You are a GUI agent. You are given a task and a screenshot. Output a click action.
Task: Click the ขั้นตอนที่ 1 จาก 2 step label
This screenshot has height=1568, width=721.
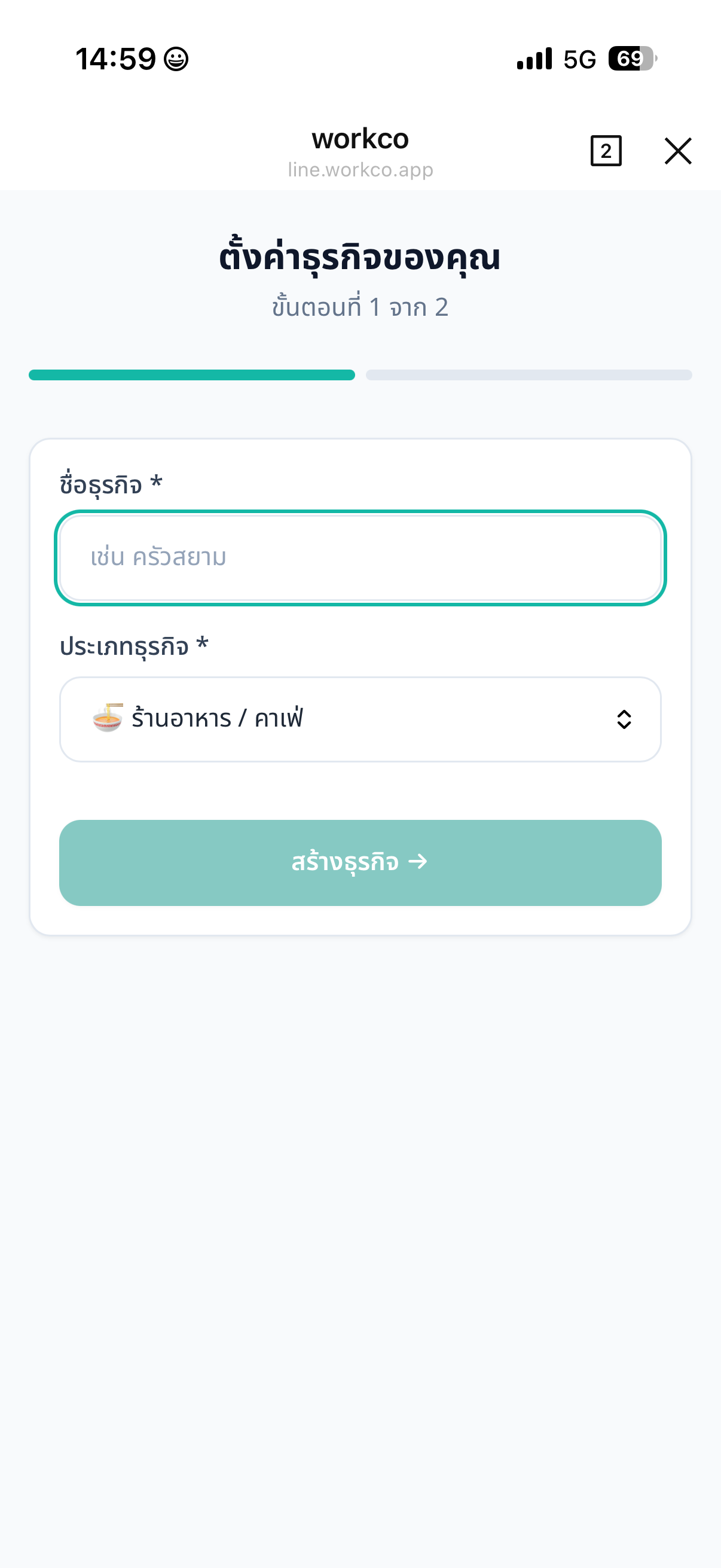point(360,309)
